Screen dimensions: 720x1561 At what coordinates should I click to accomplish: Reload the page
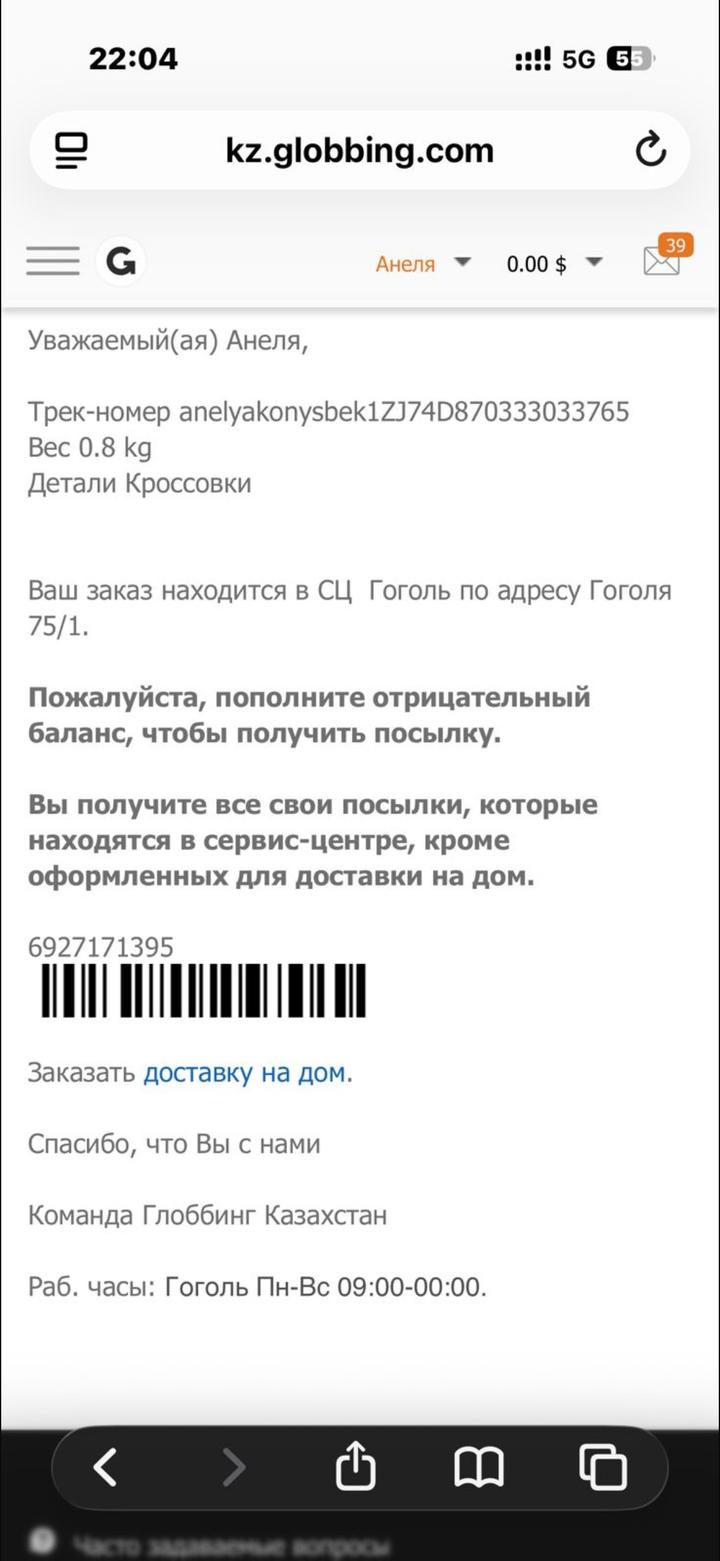coord(651,150)
